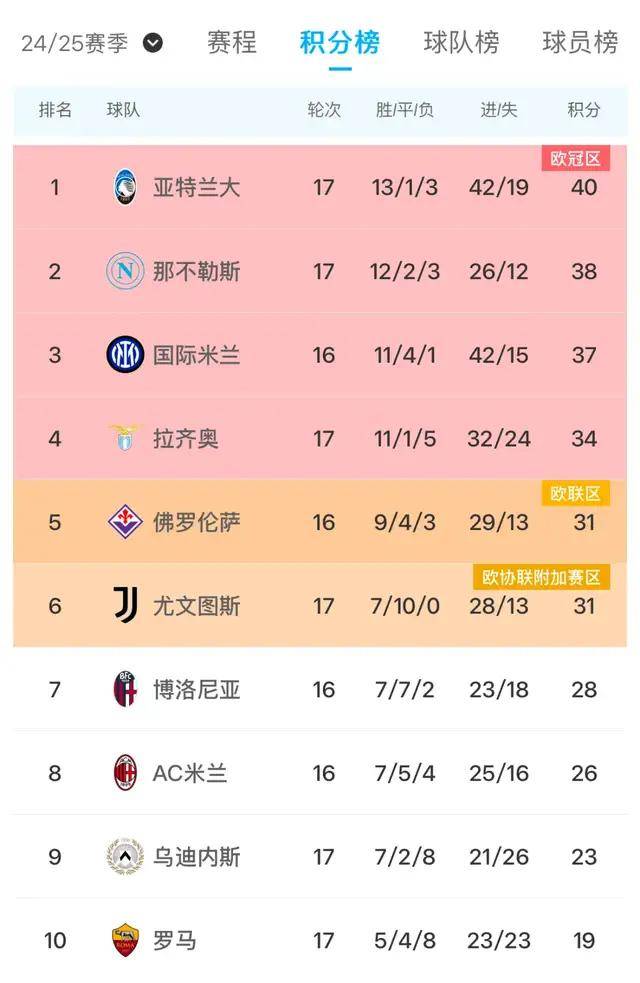The width and height of the screenshot is (640, 983).
Task: Open the 球员榜 tab
Action: pyautogui.click(x=580, y=43)
